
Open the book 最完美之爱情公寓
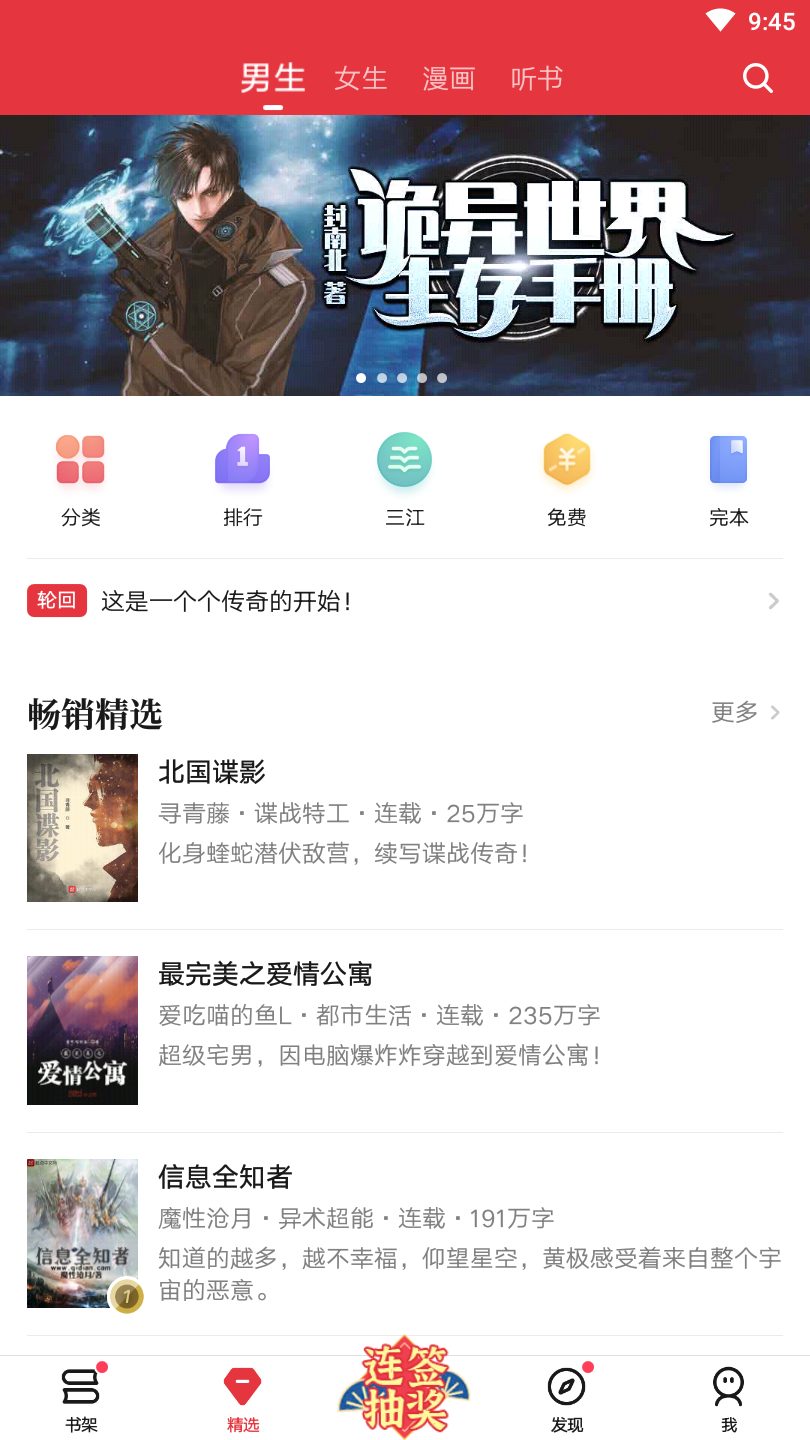point(405,1030)
